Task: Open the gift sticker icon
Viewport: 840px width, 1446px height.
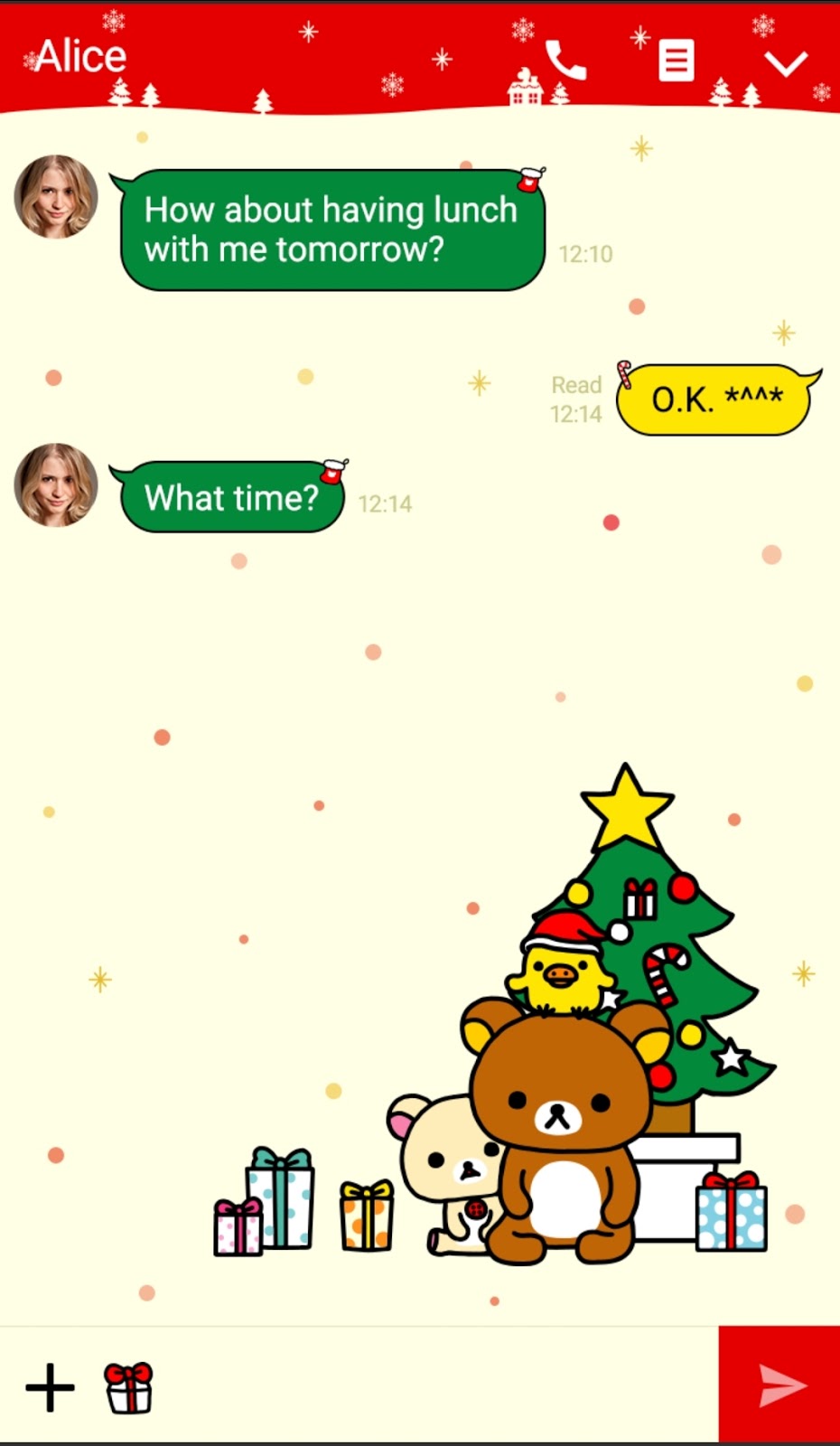Action: click(128, 1387)
